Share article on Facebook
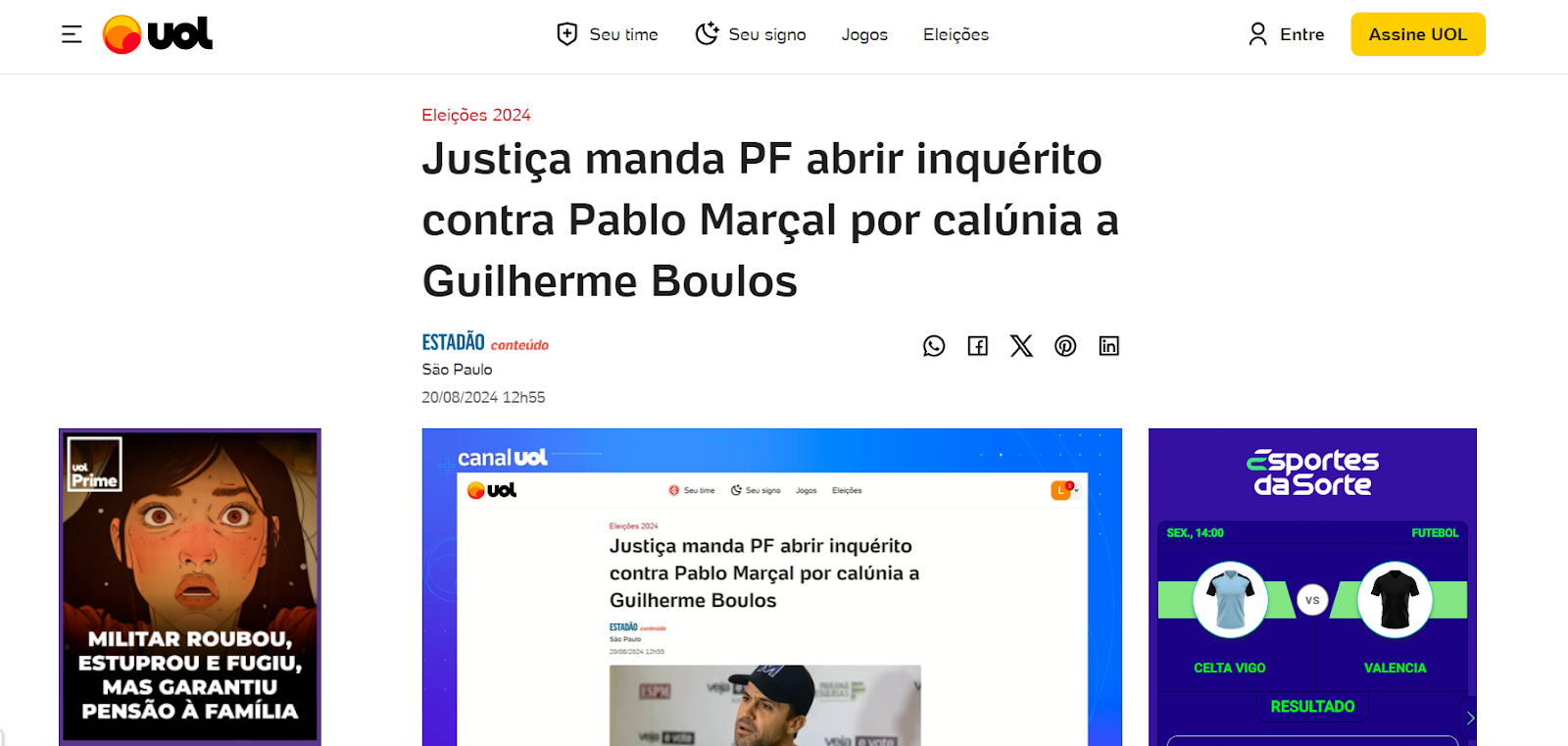 (977, 346)
